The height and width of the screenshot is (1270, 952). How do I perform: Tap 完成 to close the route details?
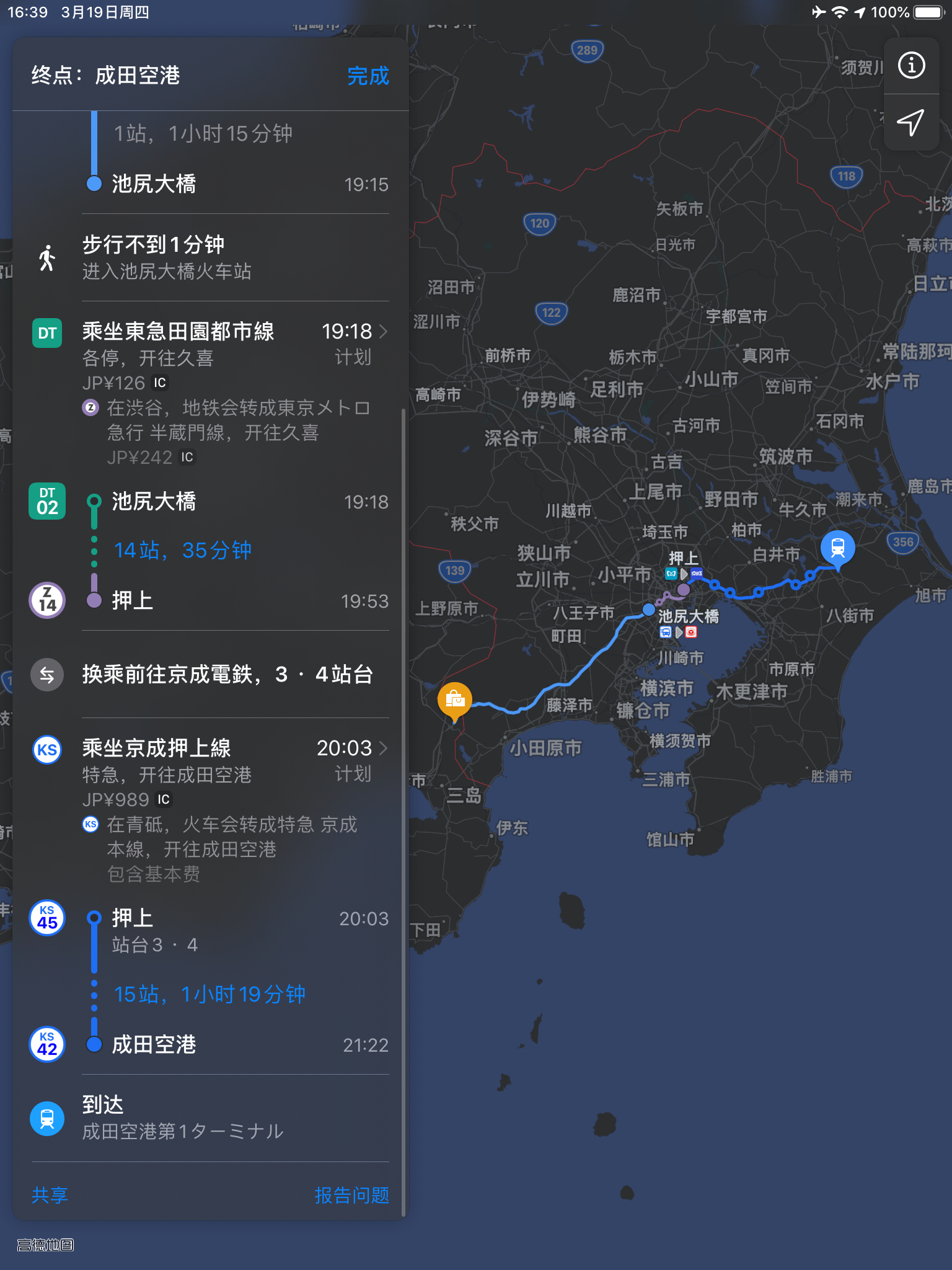coord(368,76)
